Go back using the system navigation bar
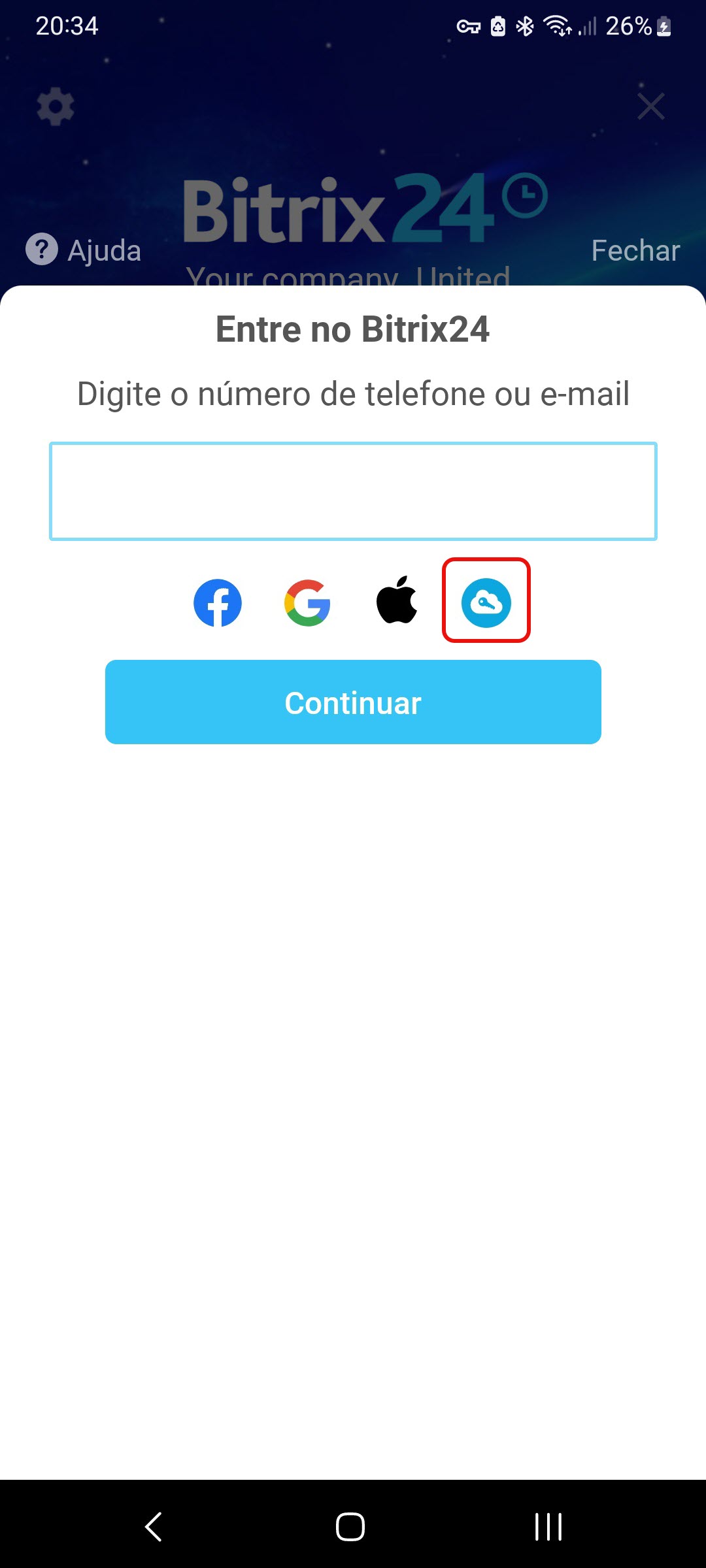The height and width of the screenshot is (1568, 706). [154, 1527]
